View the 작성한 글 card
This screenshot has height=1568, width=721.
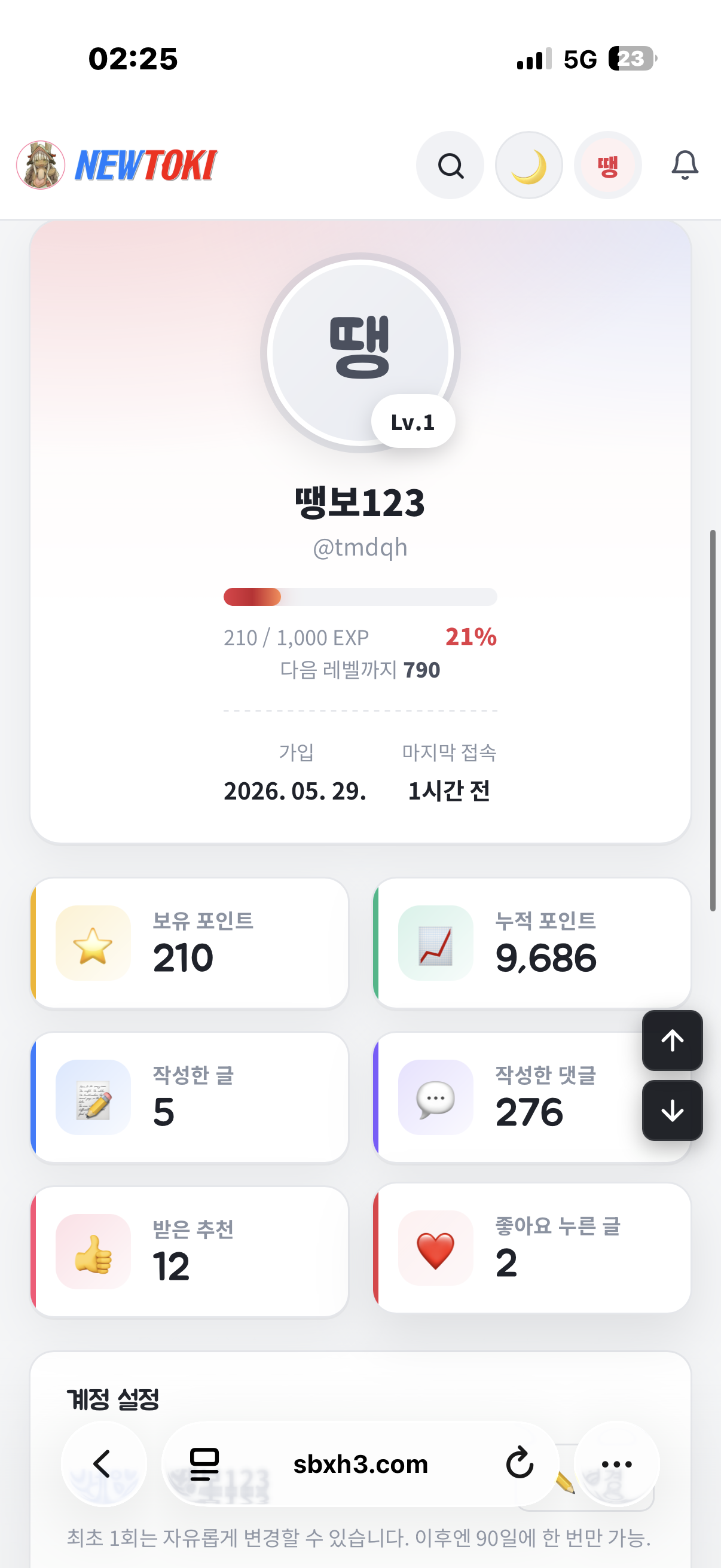point(190,1097)
